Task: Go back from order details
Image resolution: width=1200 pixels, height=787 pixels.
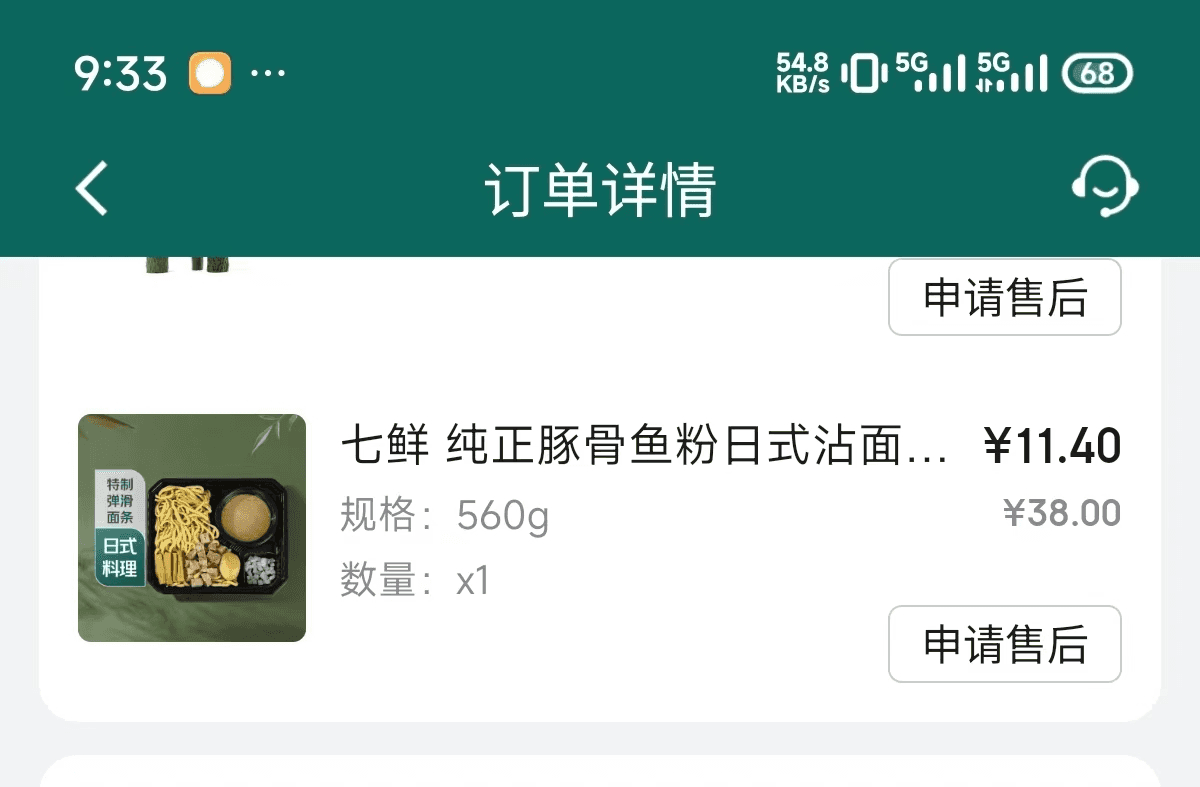Action: pos(92,188)
